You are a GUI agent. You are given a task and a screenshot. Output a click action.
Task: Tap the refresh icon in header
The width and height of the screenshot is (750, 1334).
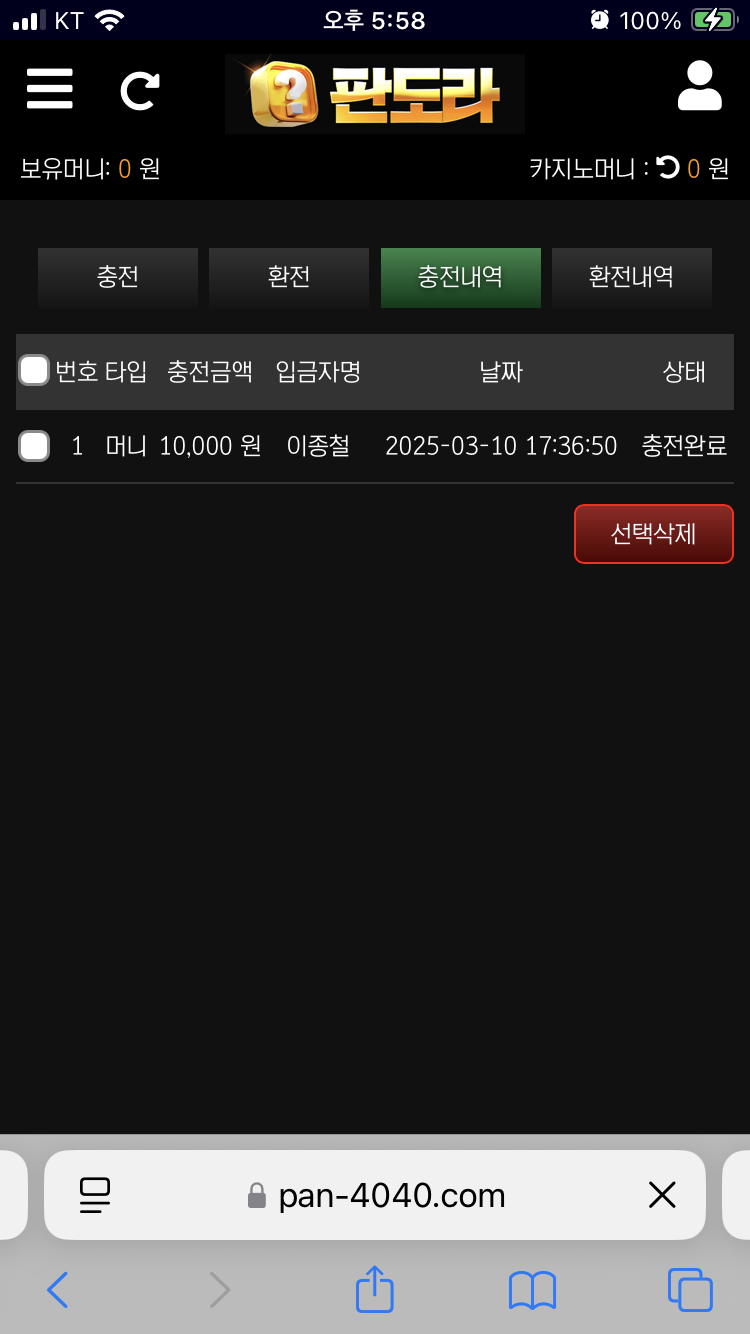[x=139, y=90]
